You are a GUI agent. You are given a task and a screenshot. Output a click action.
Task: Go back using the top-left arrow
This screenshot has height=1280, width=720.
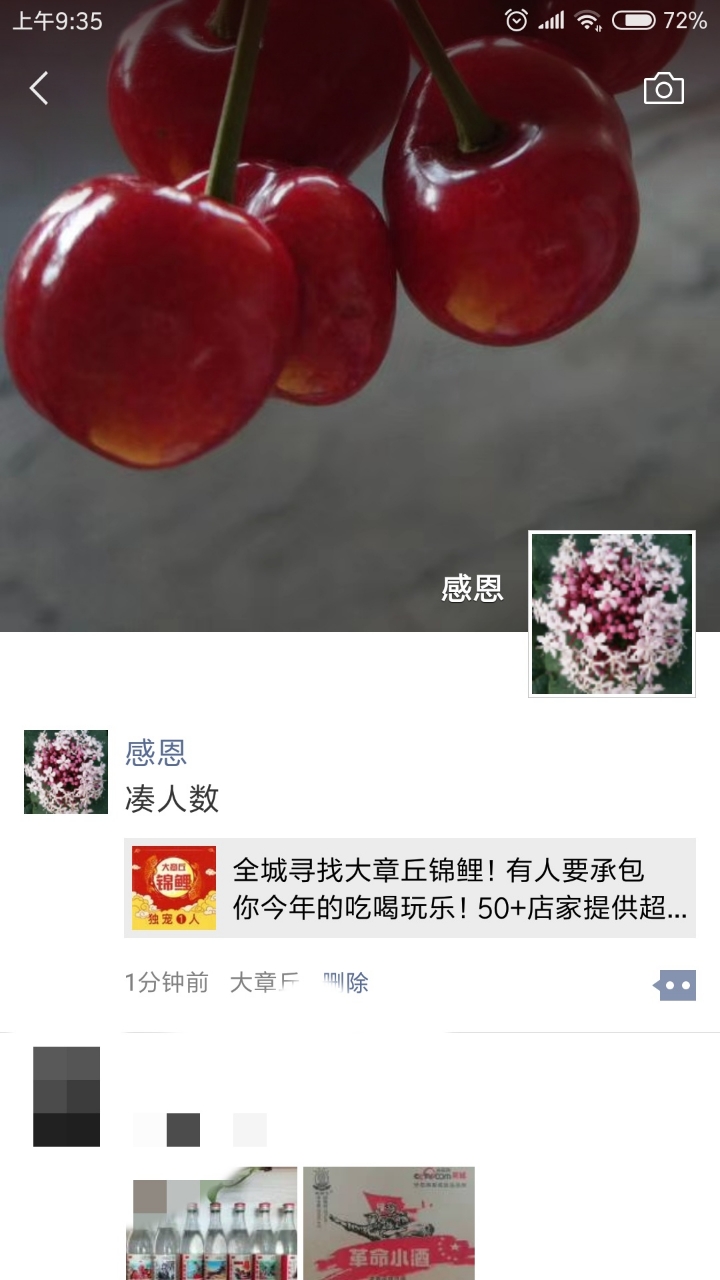tap(39, 89)
